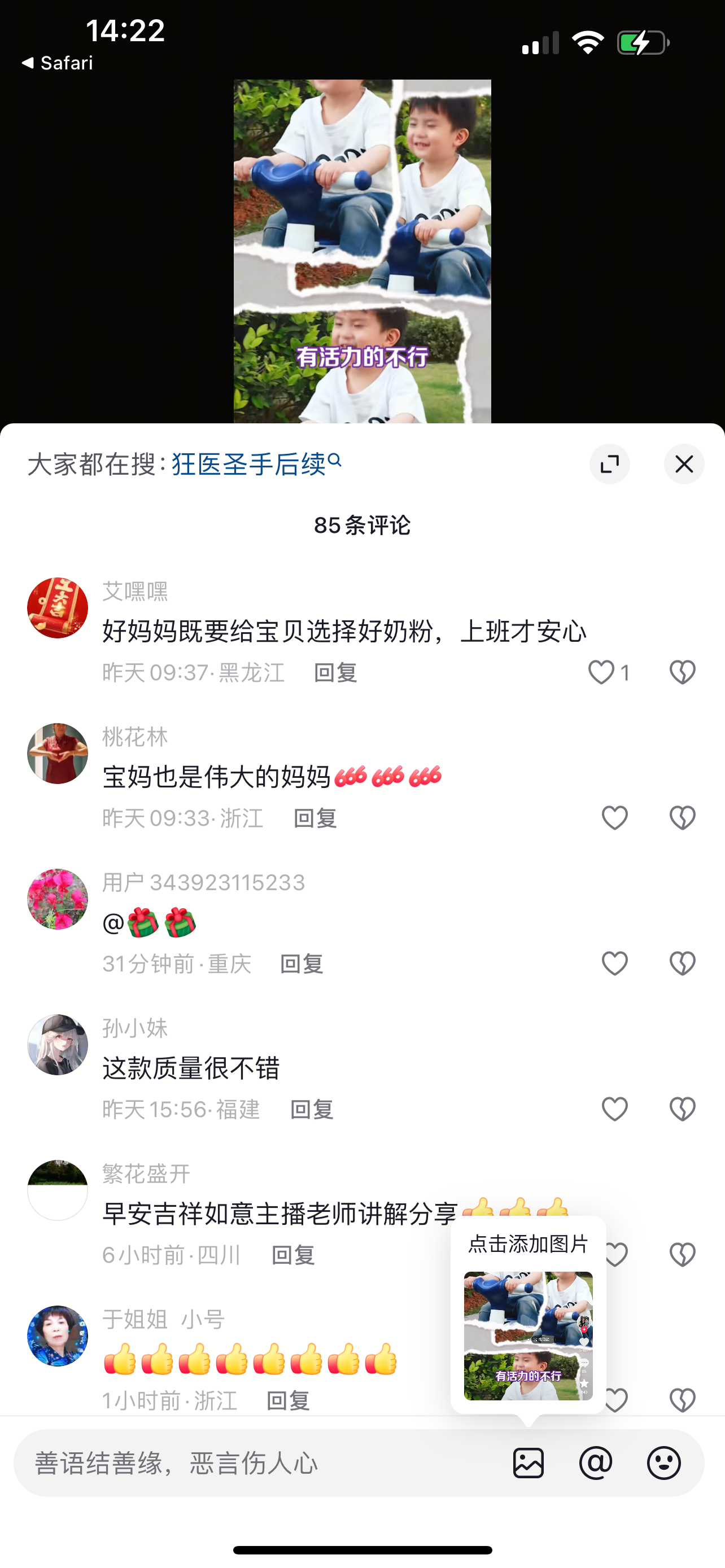Close the comments panel
This screenshot has height=1568, width=725.
point(684,465)
